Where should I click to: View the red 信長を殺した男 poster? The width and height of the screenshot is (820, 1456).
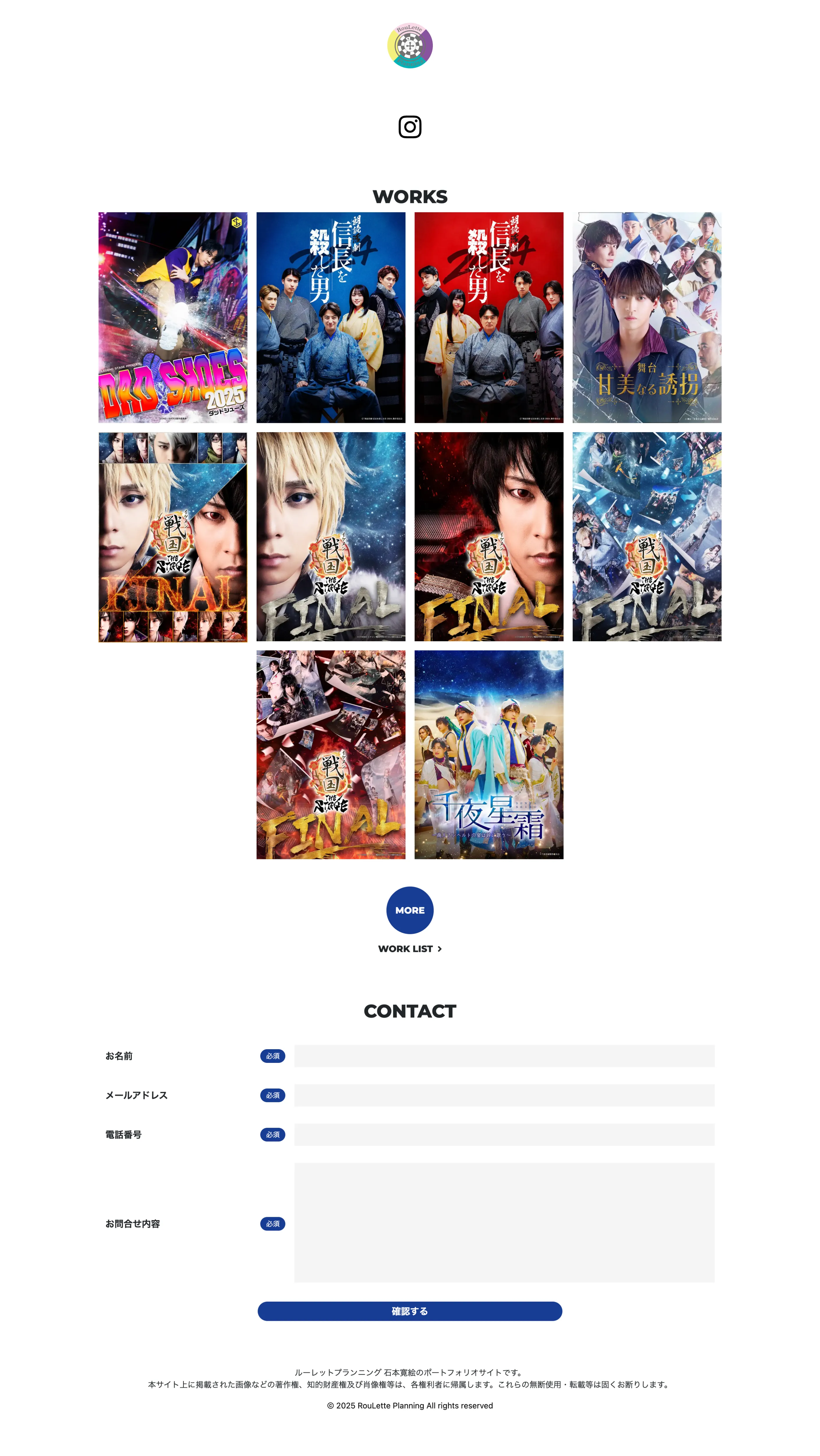click(x=489, y=317)
